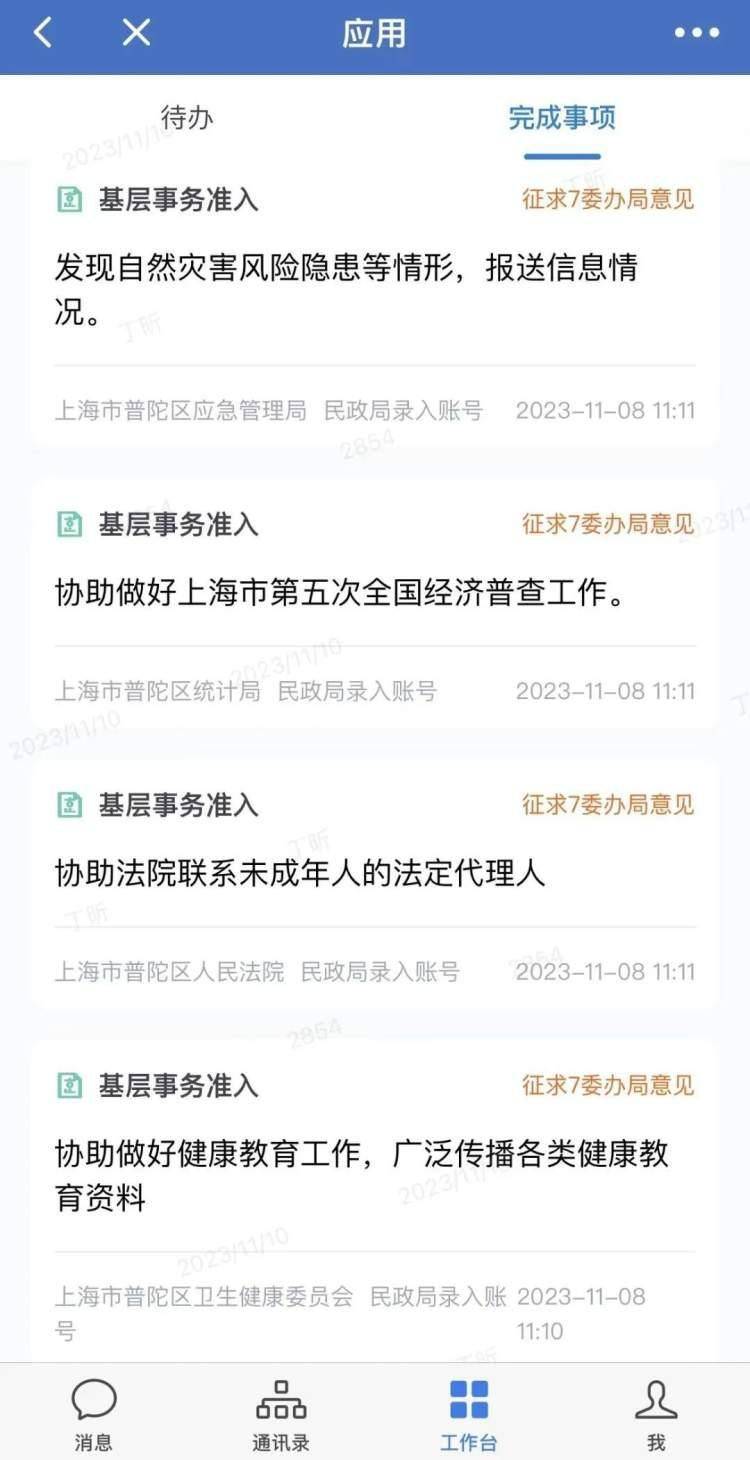This screenshot has height=1460, width=750.
Task: Close the app page with the X icon
Action: click(x=136, y=33)
